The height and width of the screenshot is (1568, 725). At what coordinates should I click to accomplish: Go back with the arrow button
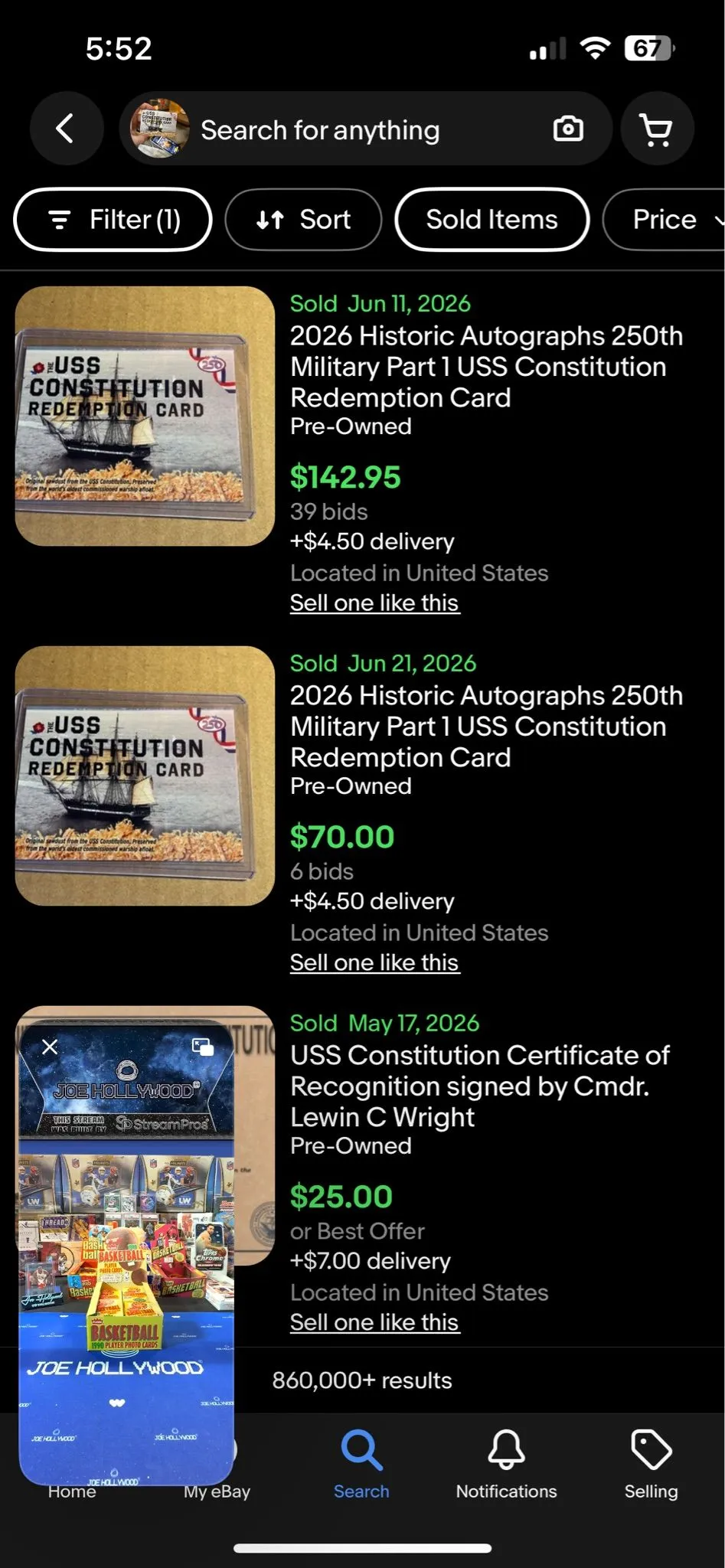pos(67,129)
